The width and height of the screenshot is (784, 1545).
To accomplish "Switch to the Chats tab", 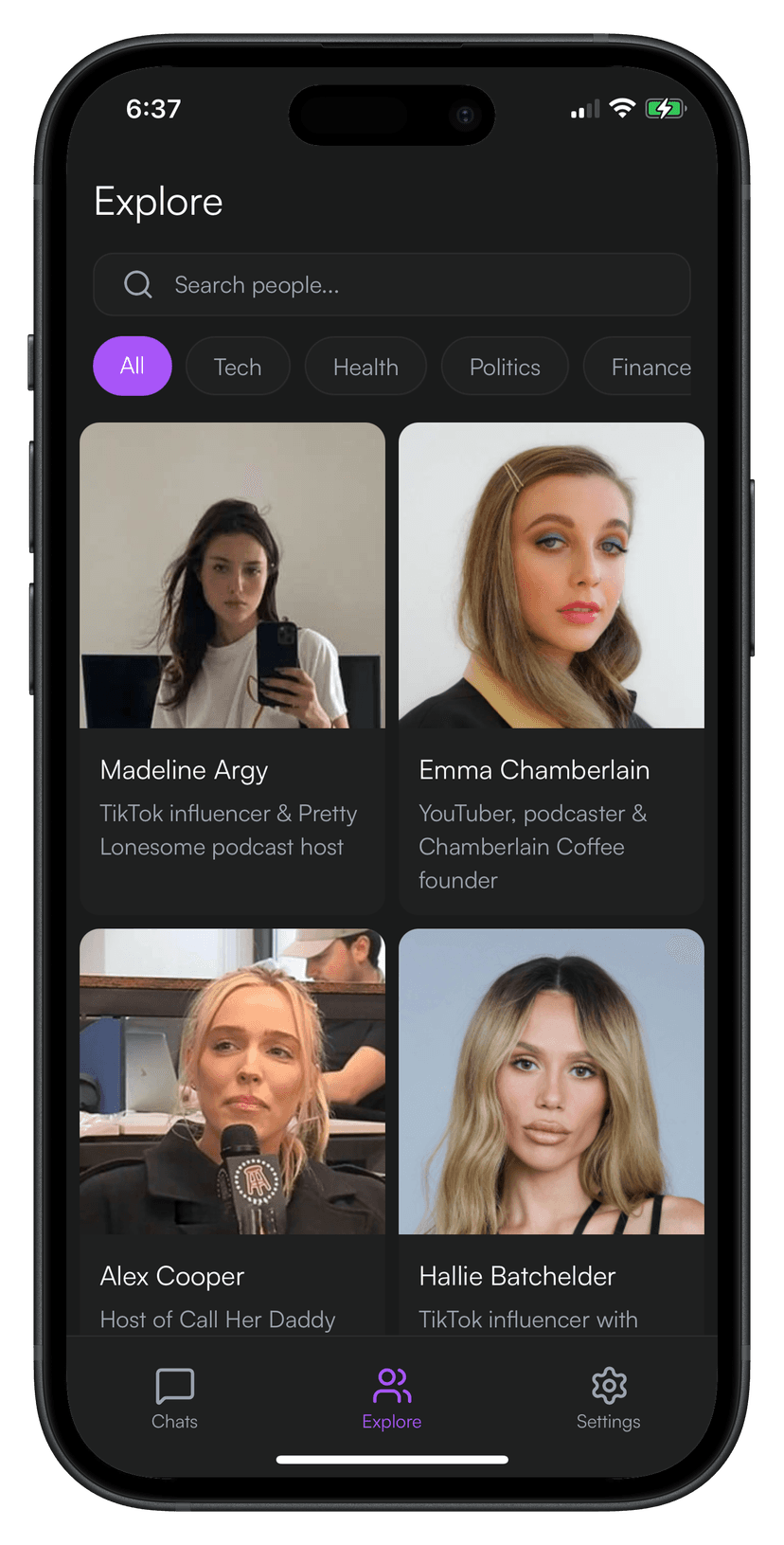I will 175,1398.
